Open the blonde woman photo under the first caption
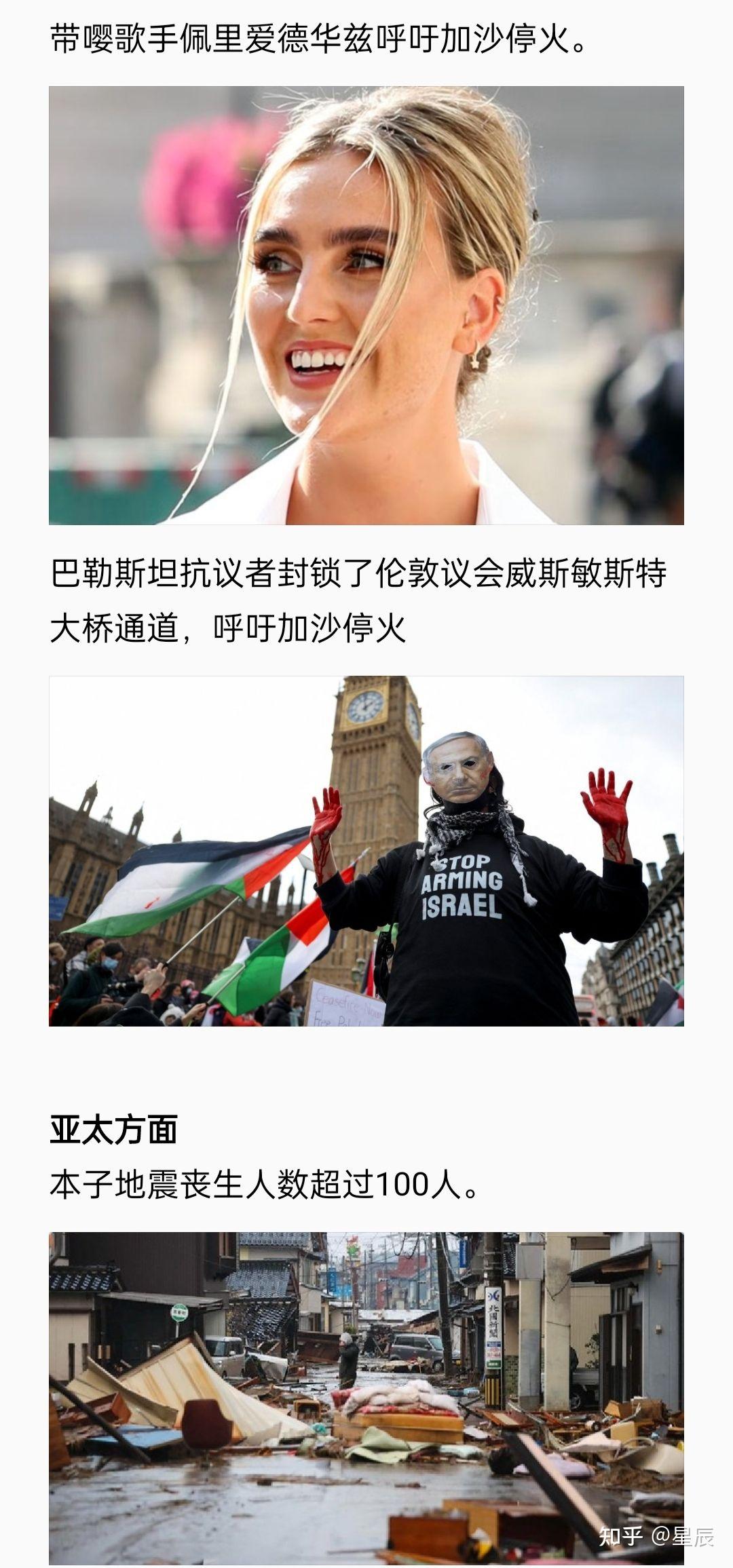 tap(366, 305)
